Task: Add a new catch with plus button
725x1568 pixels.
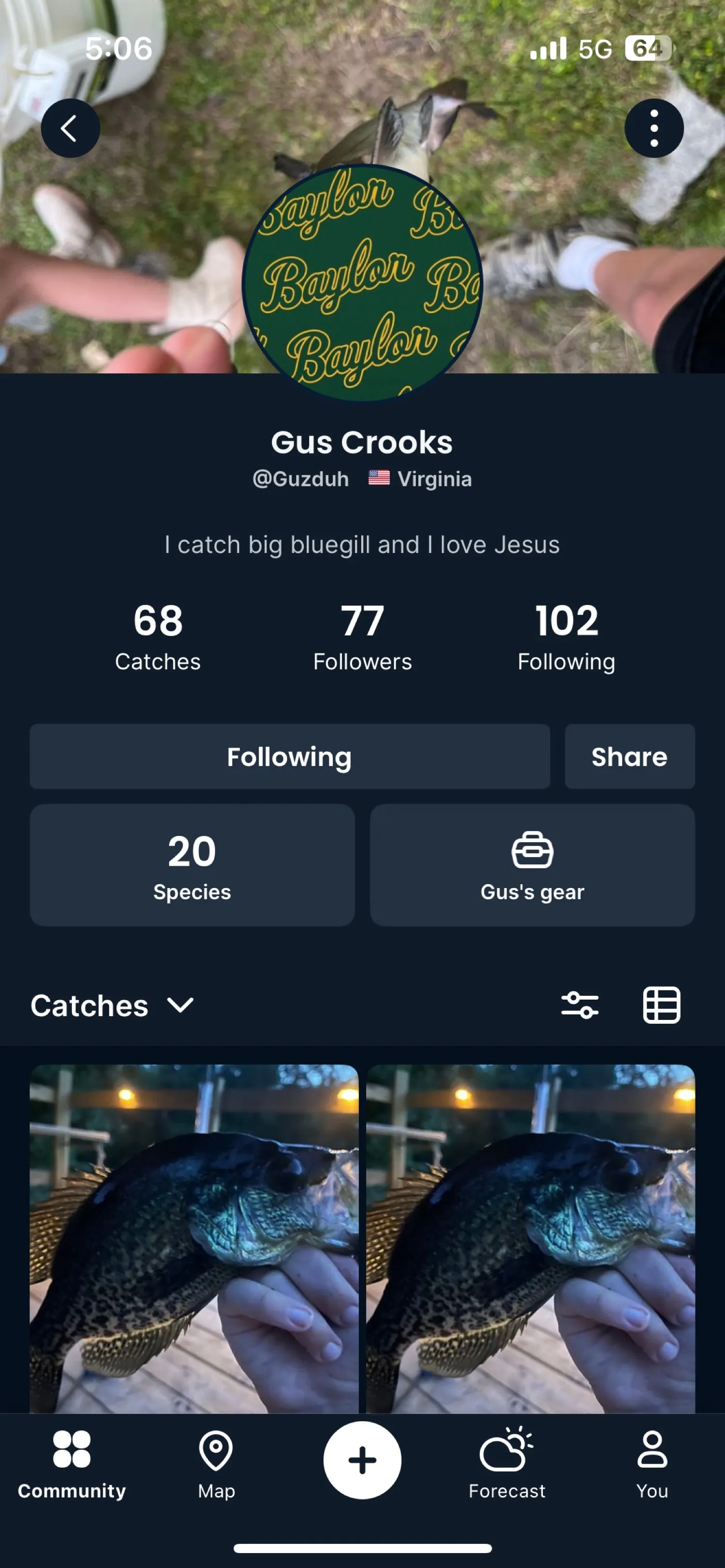Action: [x=362, y=1460]
